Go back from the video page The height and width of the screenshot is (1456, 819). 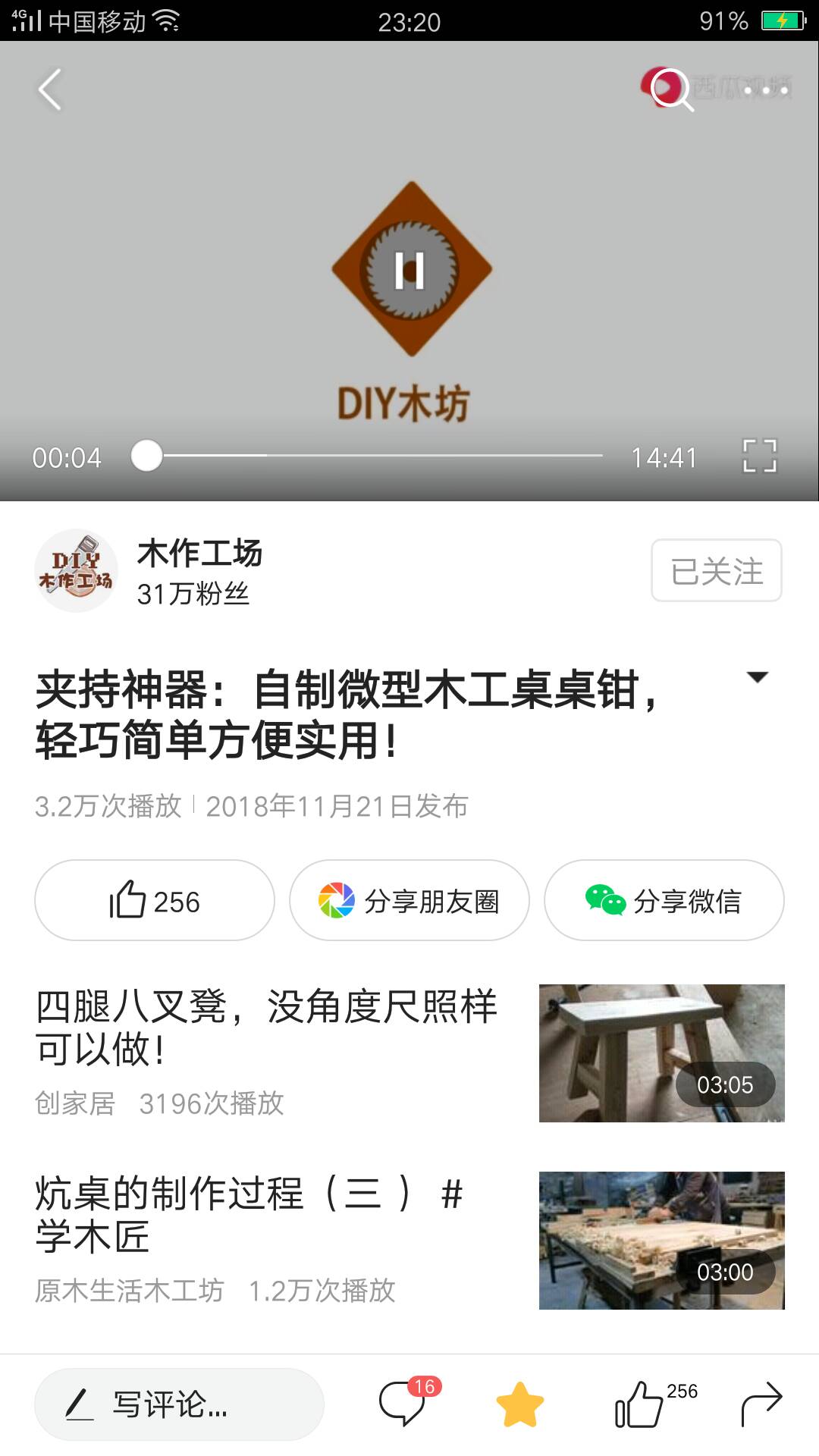point(50,90)
